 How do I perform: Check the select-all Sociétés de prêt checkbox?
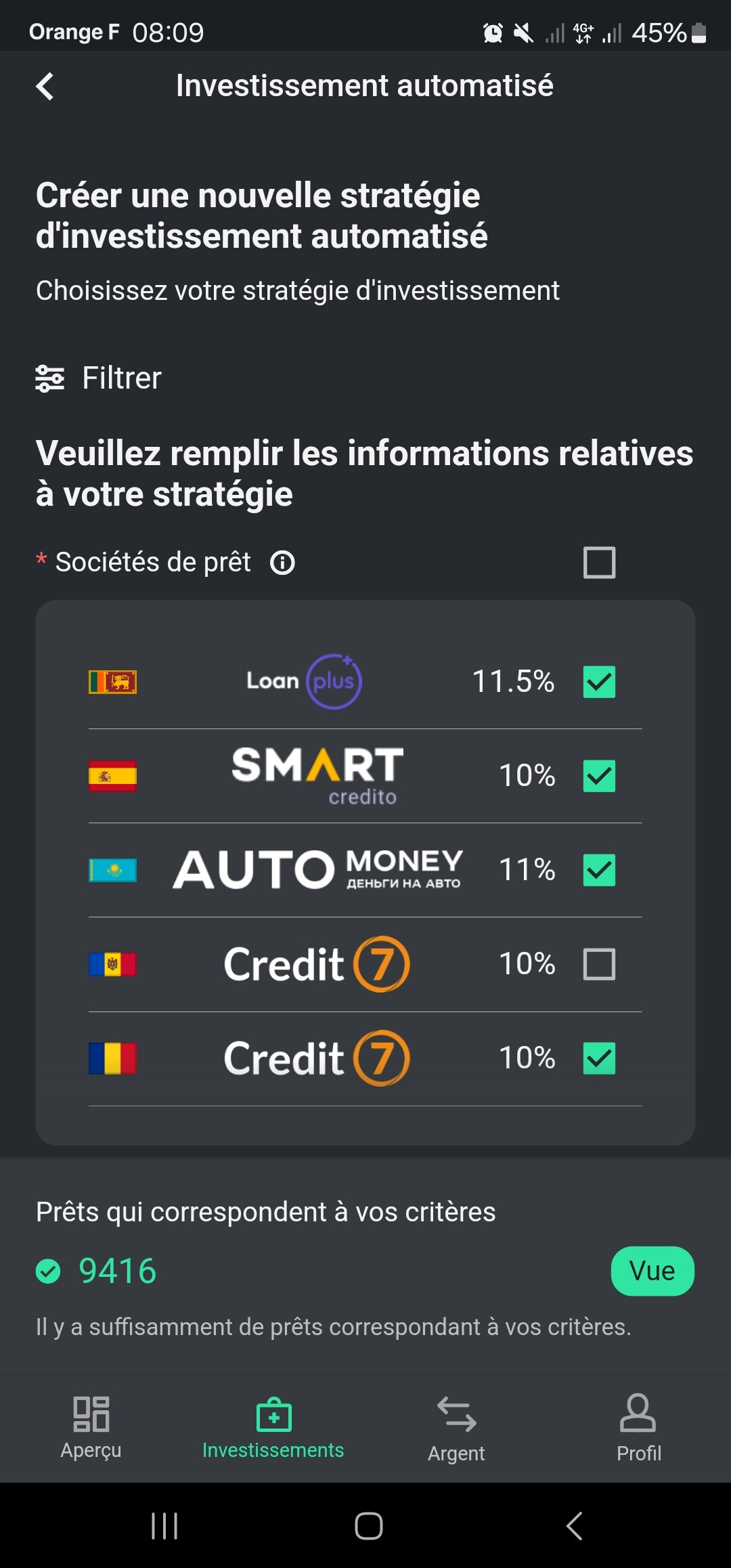(x=599, y=563)
